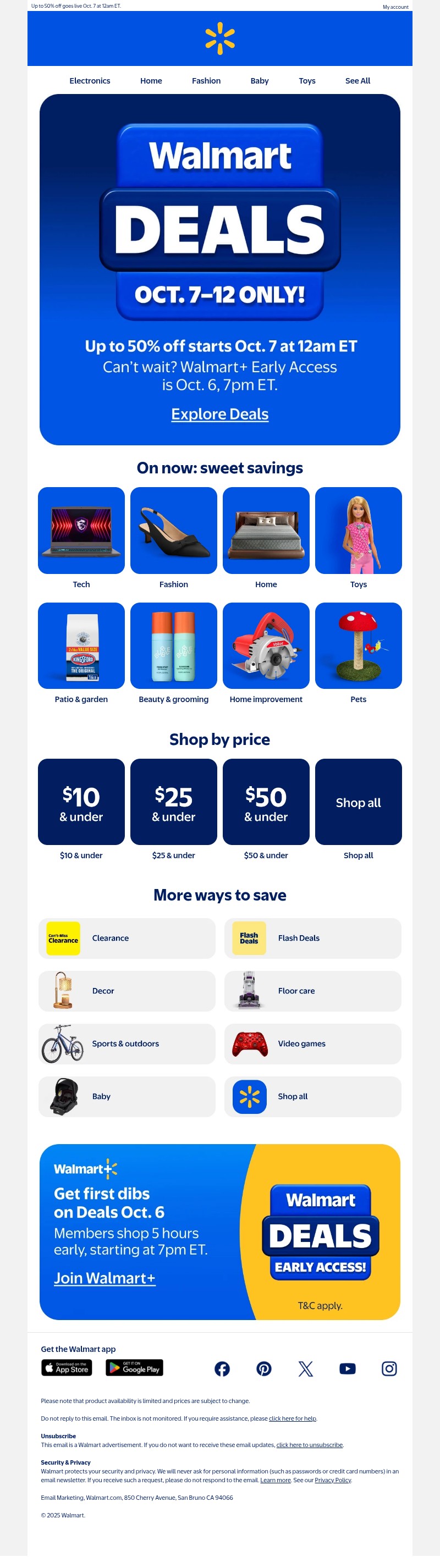Open the My account link
This screenshot has height=1568, width=440.
[395, 7]
